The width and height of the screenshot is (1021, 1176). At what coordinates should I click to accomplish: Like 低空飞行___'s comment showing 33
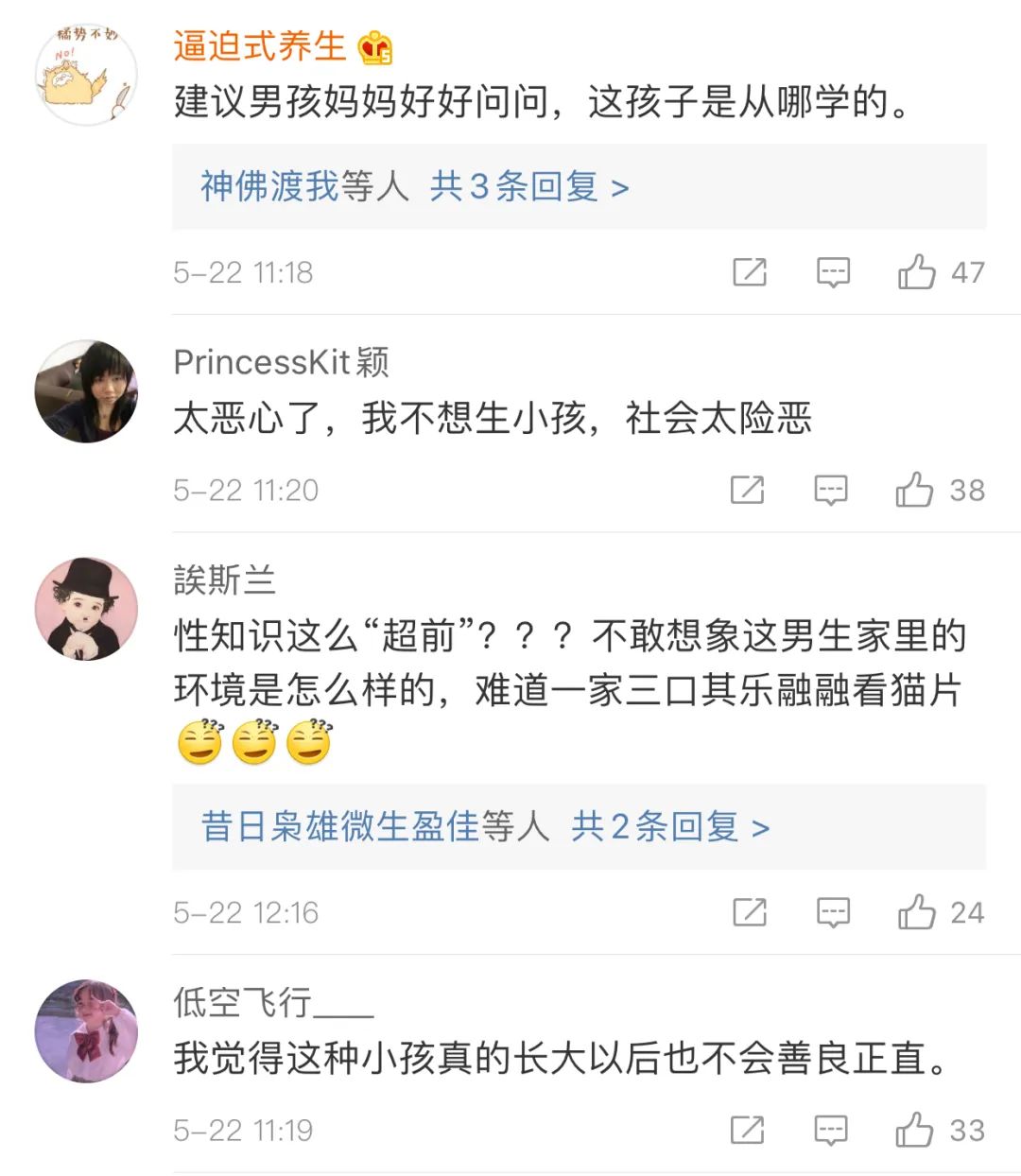coord(916,1129)
